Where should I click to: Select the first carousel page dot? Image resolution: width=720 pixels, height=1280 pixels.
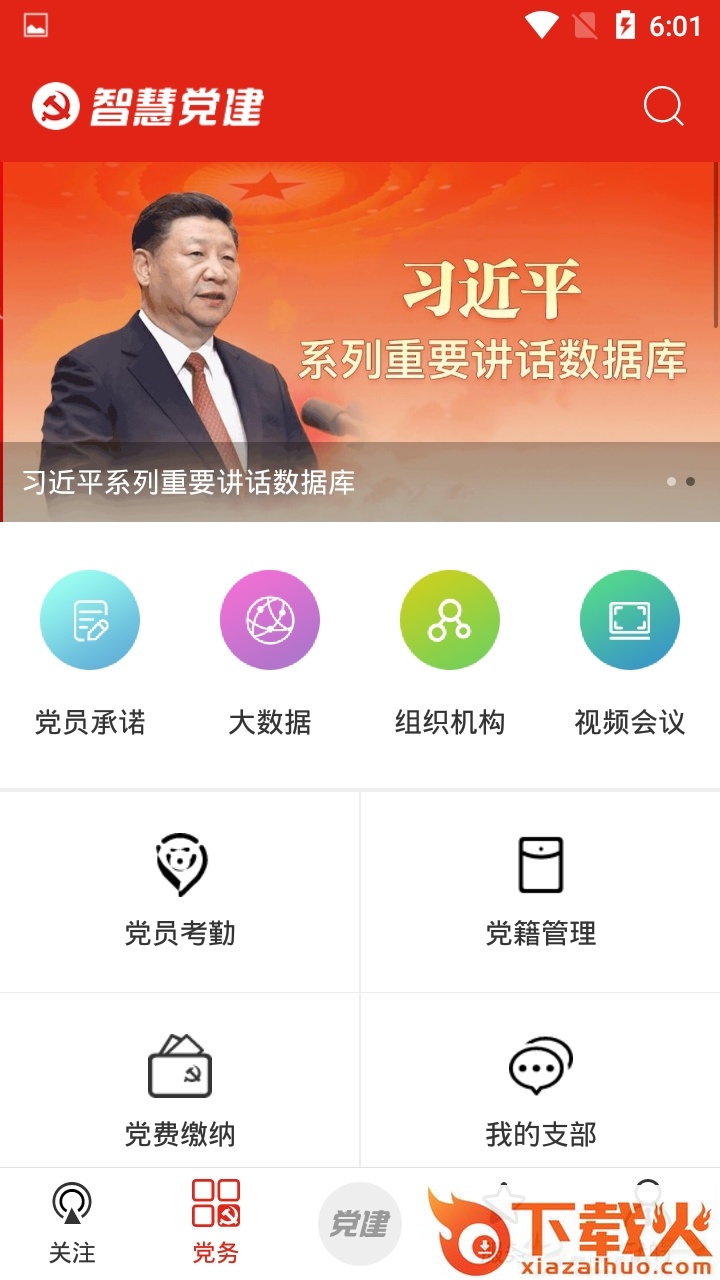point(671,481)
